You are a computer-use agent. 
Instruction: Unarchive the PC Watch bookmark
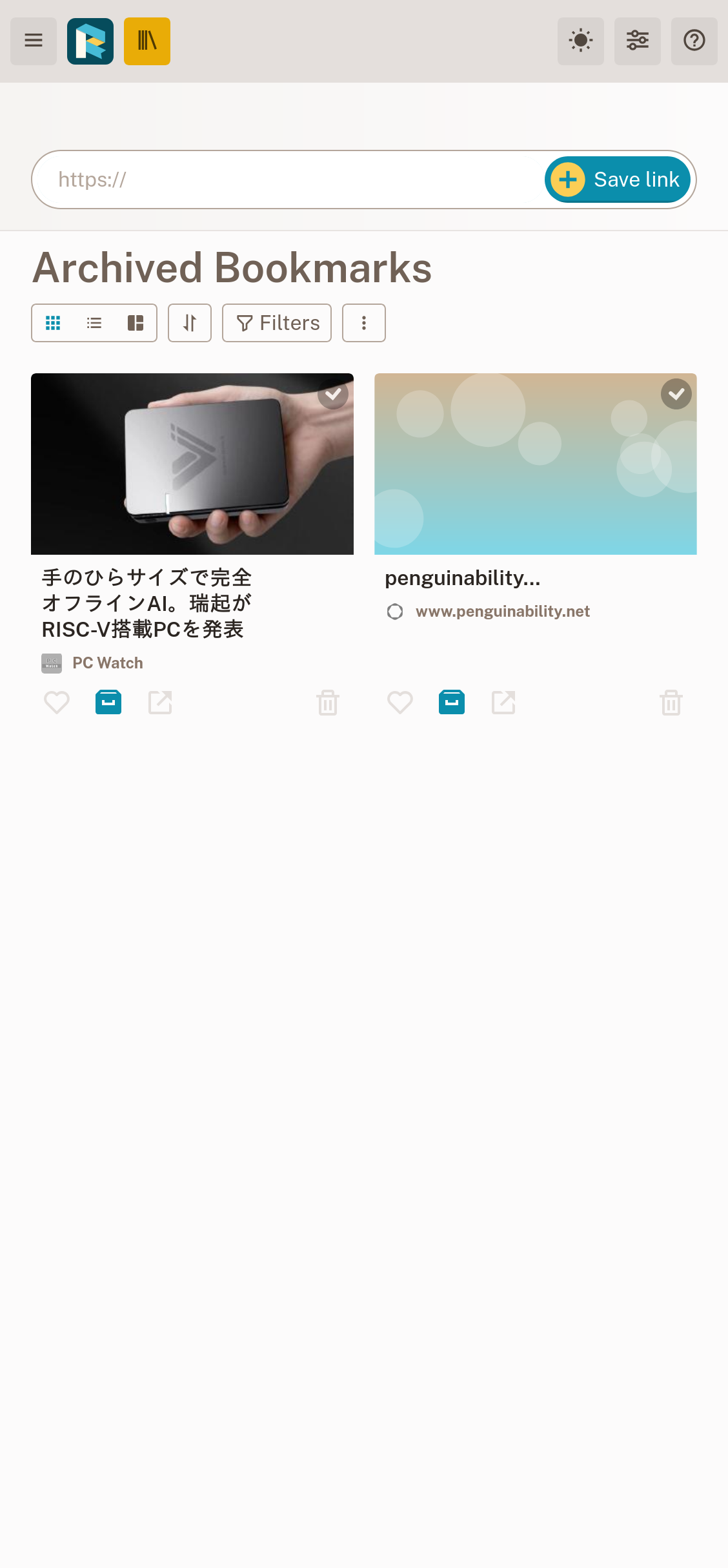(108, 702)
